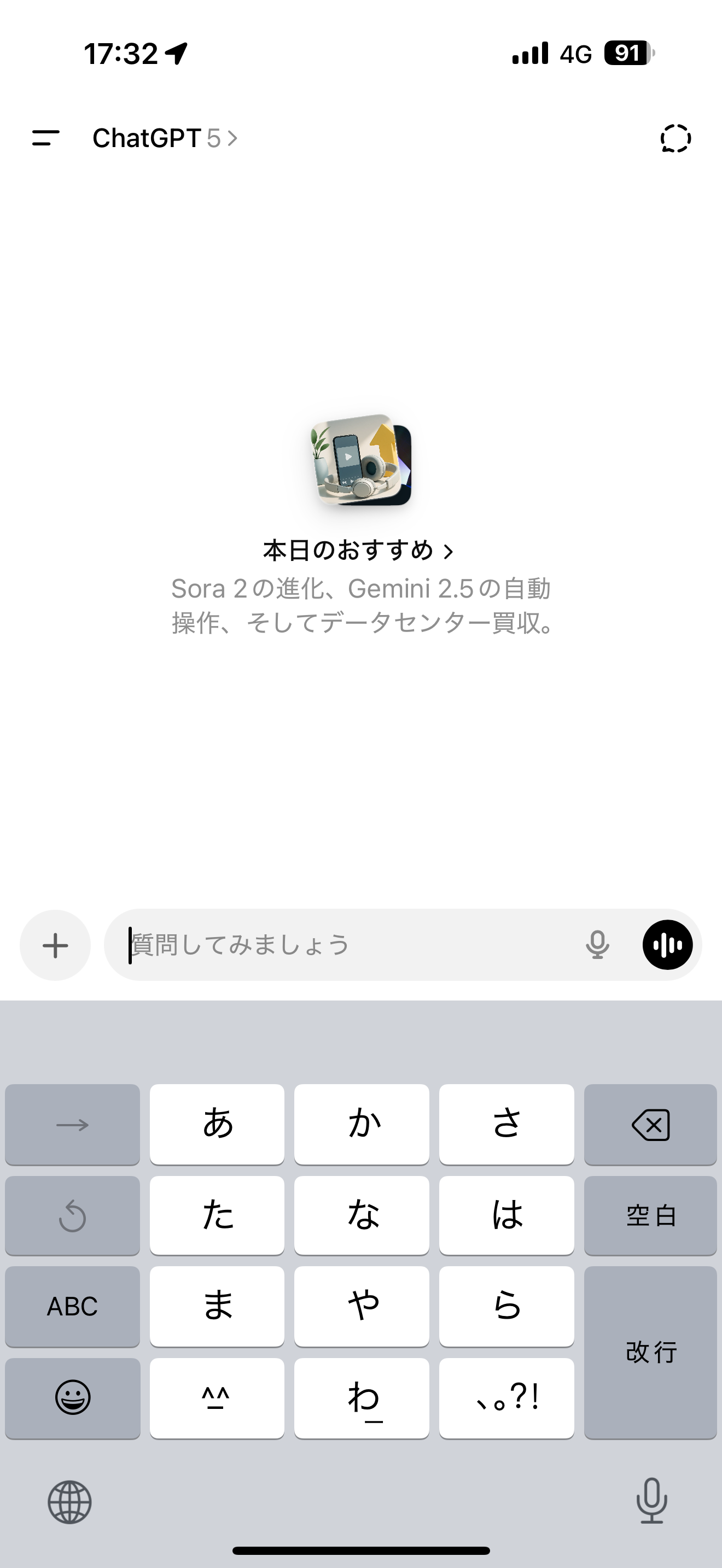
Task: Open the ChatGPT 5 model selector
Action: coord(165,138)
